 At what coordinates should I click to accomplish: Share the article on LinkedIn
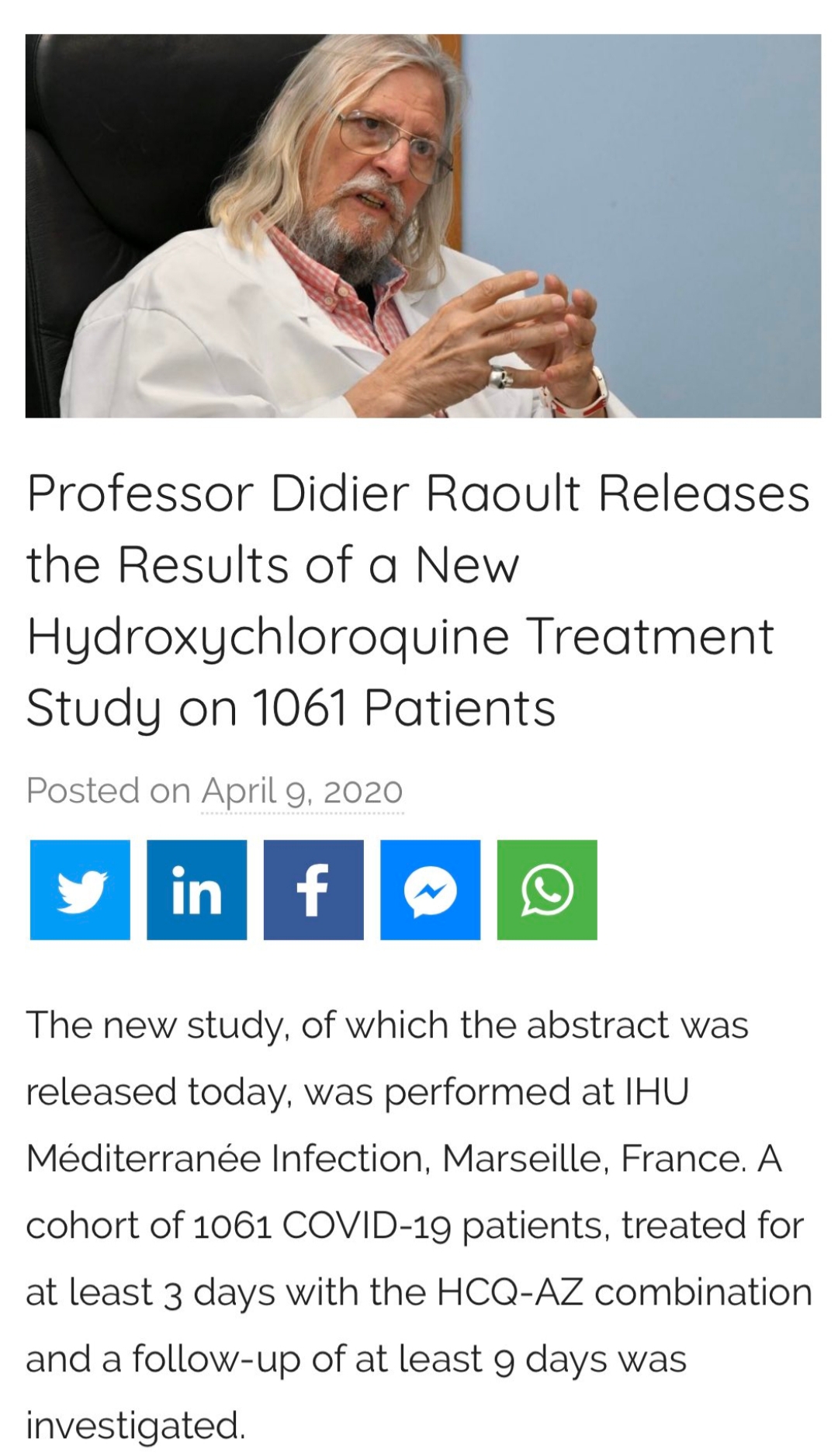click(x=196, y=889)
